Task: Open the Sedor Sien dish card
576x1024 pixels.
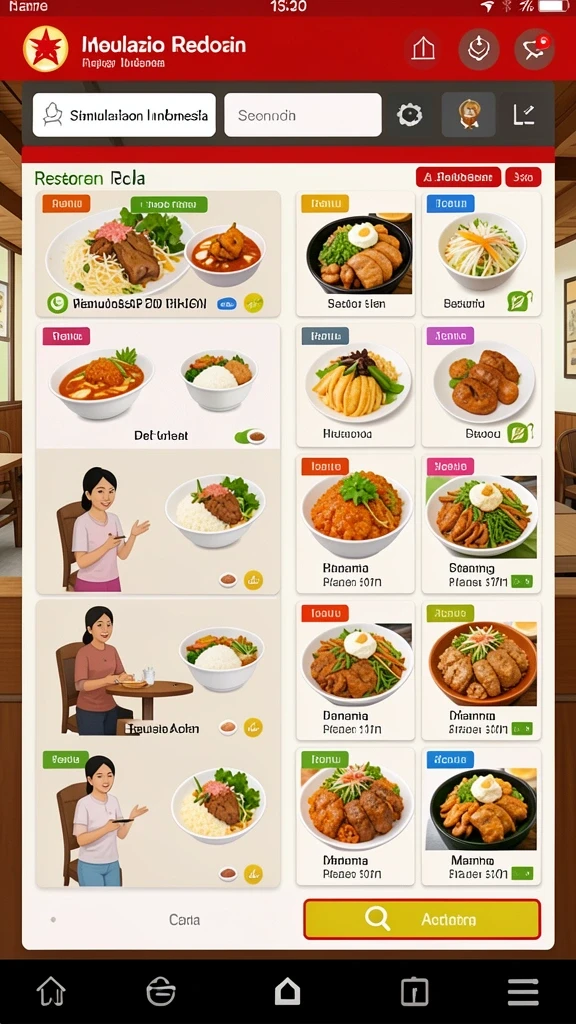Action: 355,254
